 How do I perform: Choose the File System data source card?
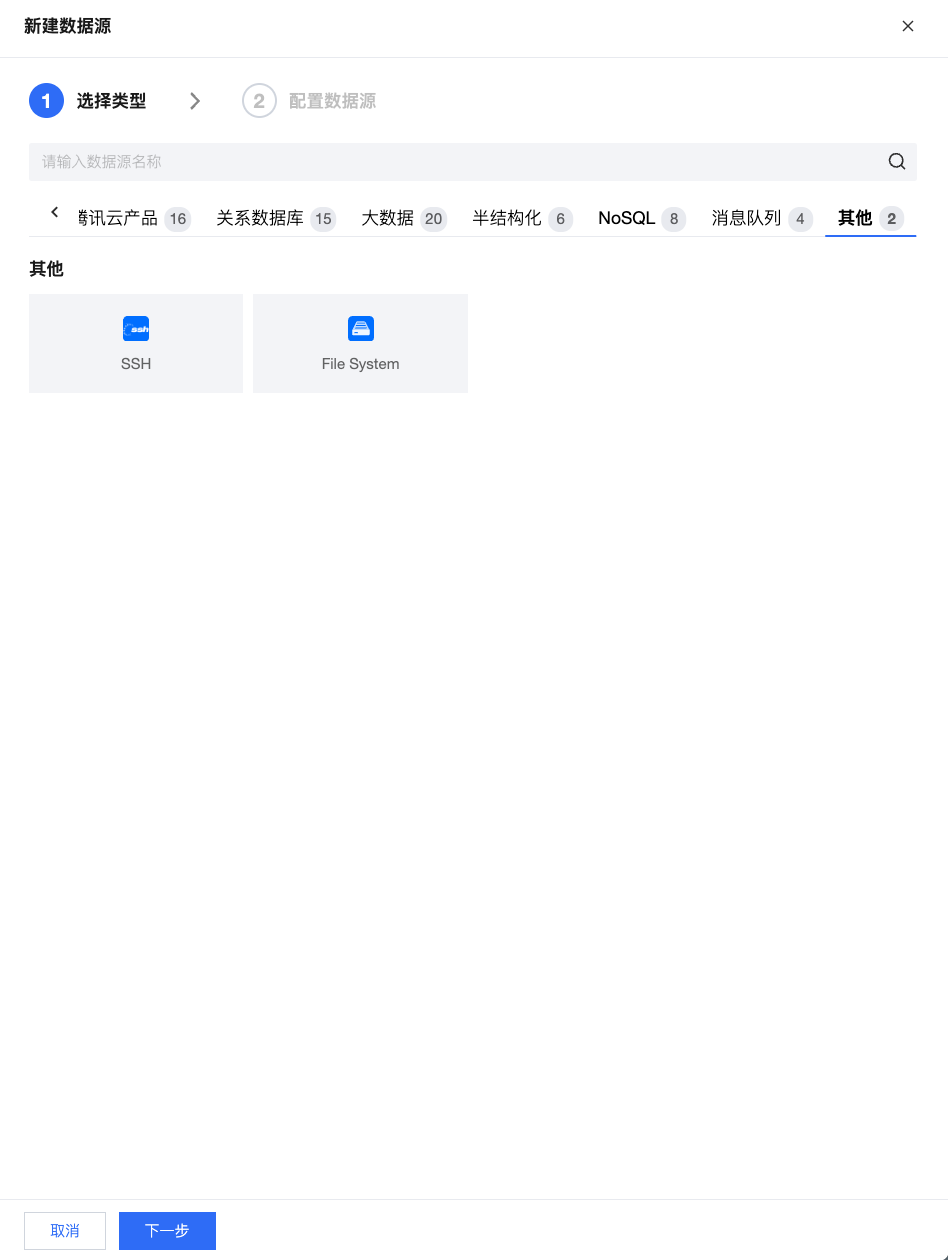(360, 343)
